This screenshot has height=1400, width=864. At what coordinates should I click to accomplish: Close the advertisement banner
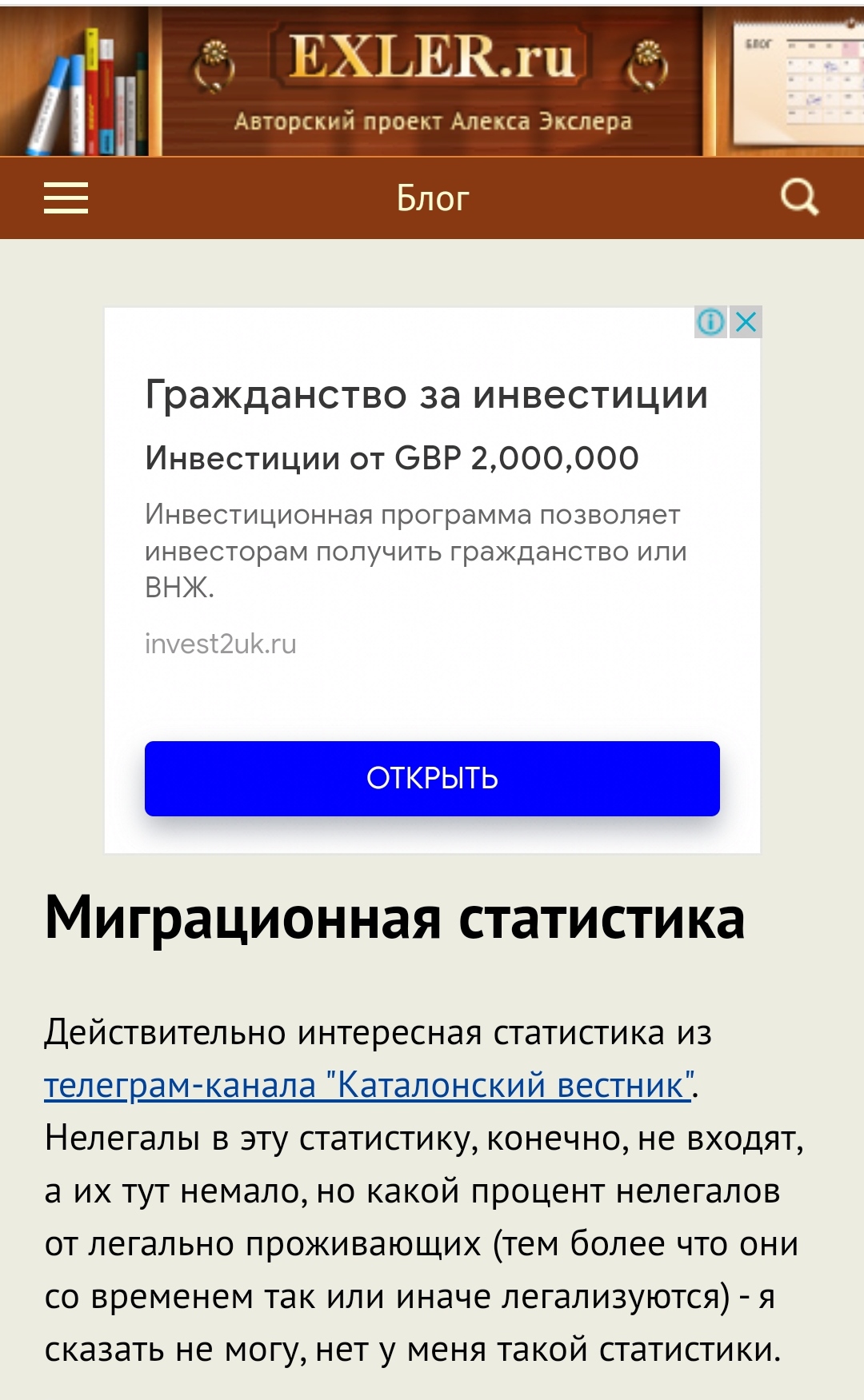tap(746, 322)
